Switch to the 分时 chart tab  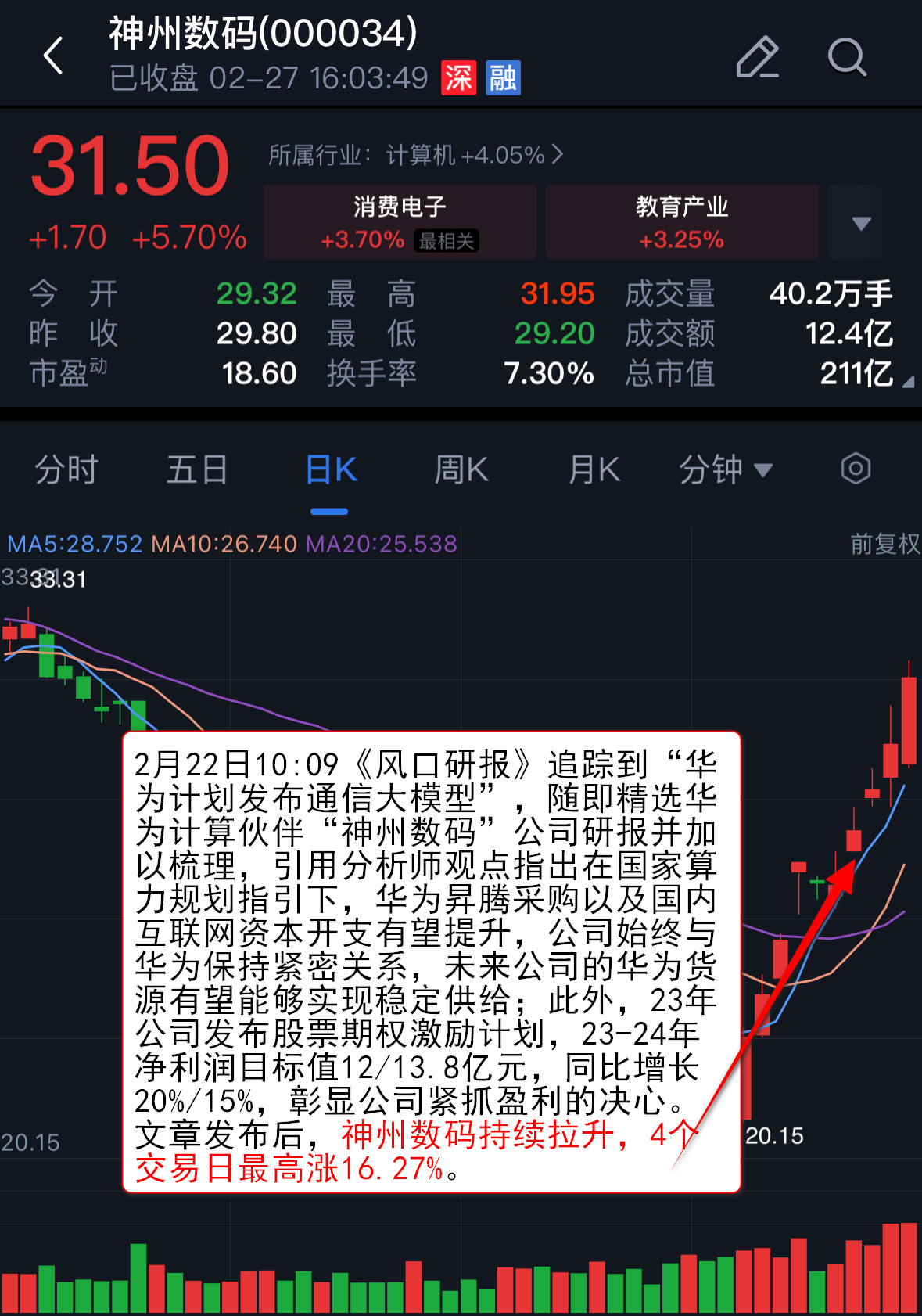[66, 469]
